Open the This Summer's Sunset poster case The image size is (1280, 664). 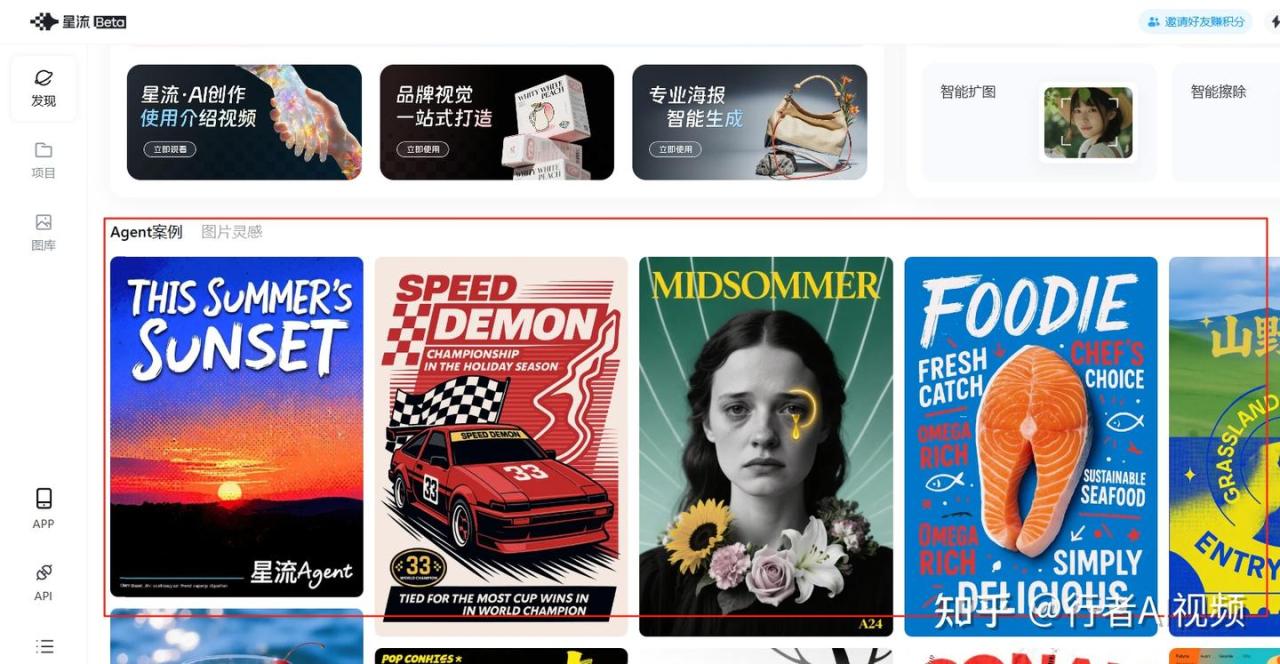(x=236, y=426)
